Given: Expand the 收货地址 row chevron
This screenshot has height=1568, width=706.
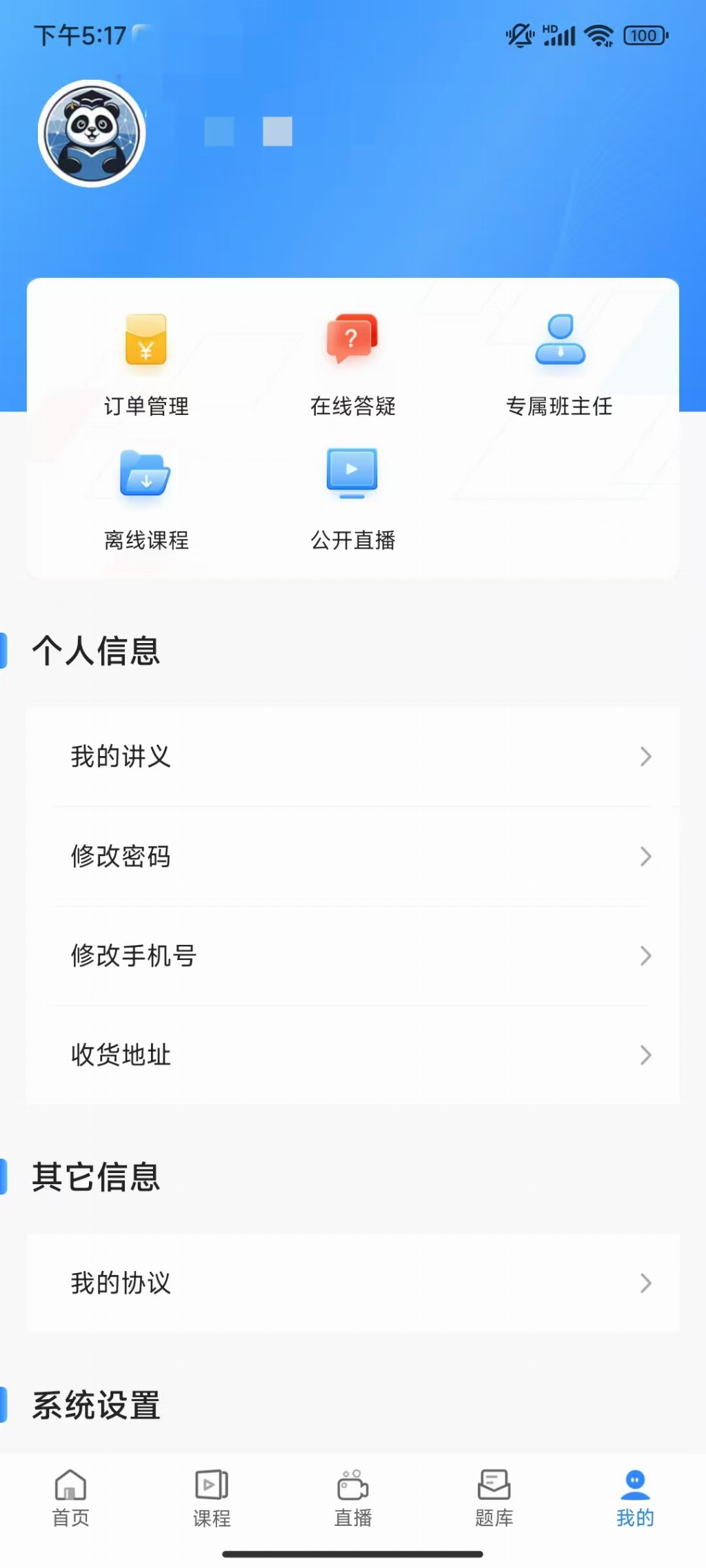Looking at the screenshot, I should coord(645,1055).
